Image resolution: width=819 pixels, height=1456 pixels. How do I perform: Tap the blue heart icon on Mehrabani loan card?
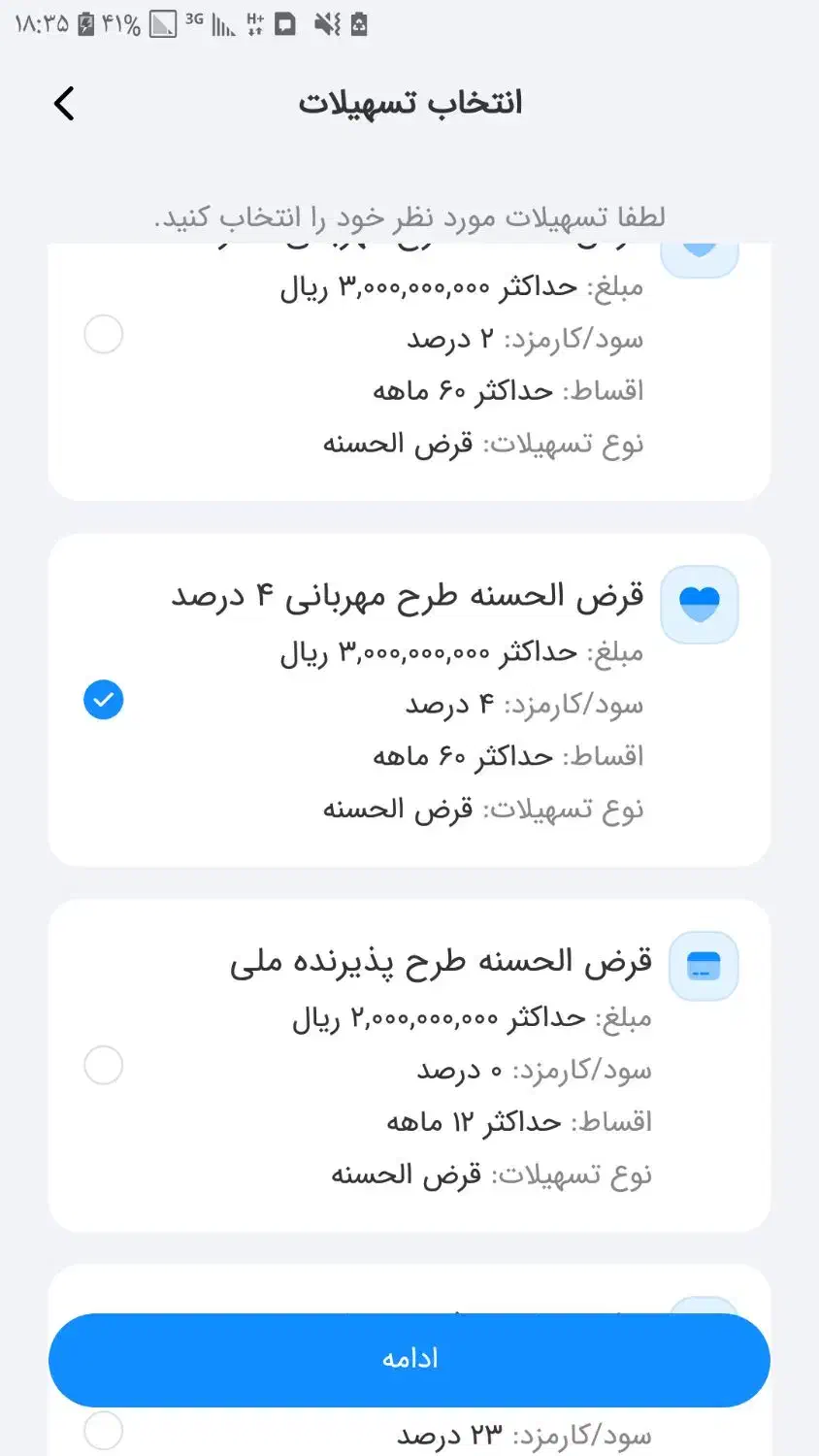click(x=701, y=603)
